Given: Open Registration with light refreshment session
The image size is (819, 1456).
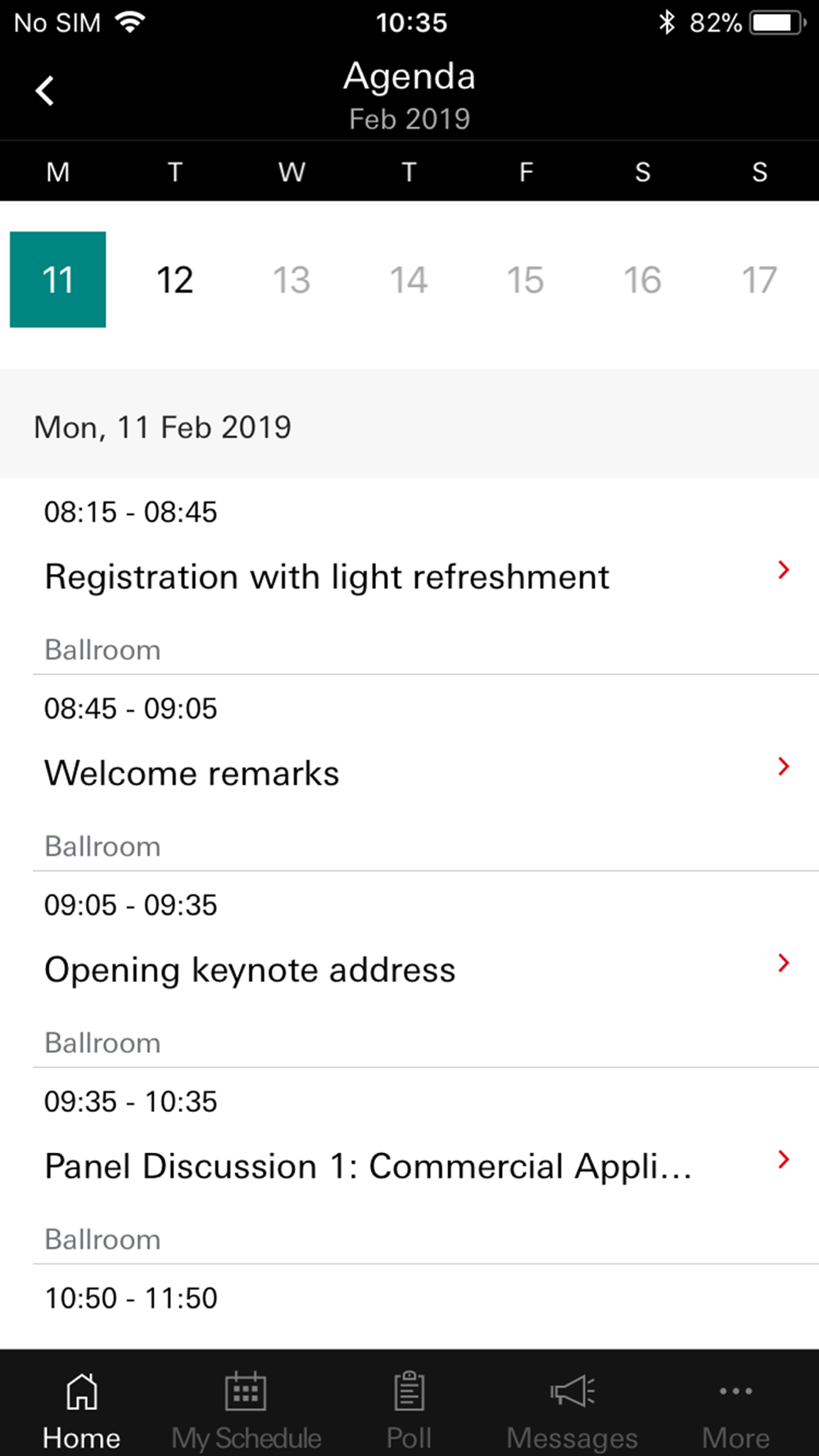Looking at the screenshot, I should [x=409, y=577].
